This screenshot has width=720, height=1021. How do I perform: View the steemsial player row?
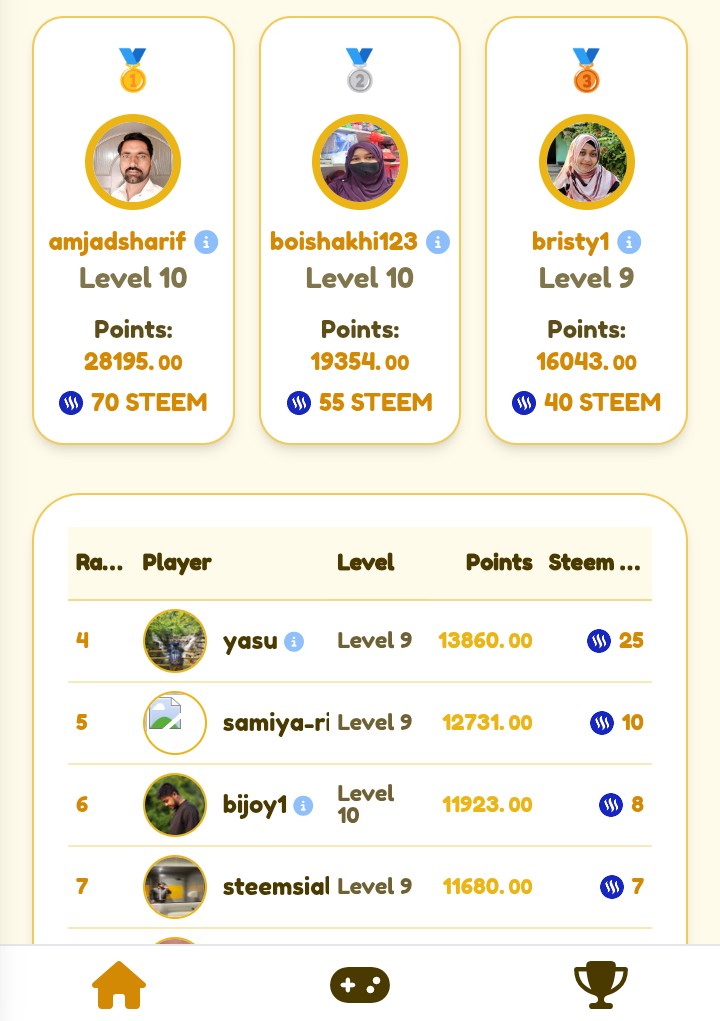360,887
